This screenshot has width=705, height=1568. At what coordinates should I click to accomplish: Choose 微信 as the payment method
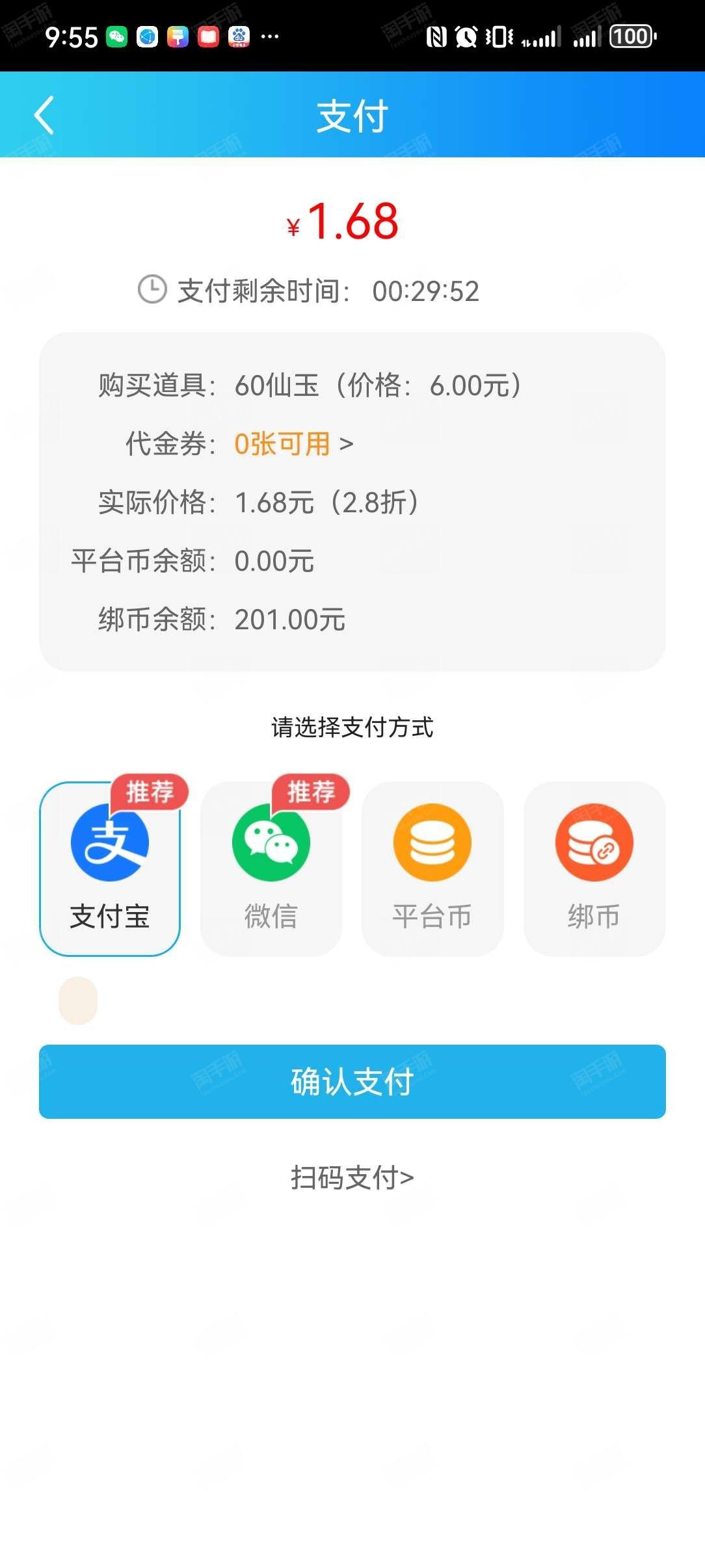pos(271,869)
